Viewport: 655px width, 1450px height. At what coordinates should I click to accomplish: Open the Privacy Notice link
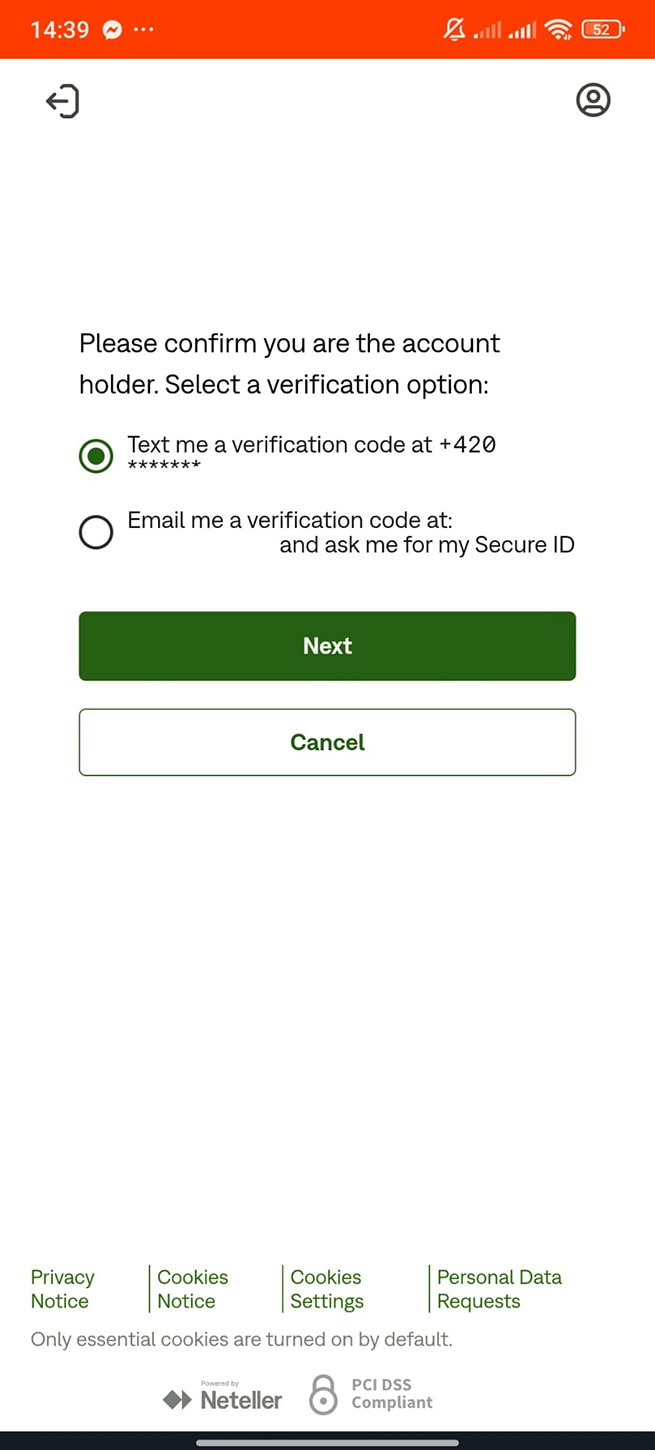(62, 1289)
